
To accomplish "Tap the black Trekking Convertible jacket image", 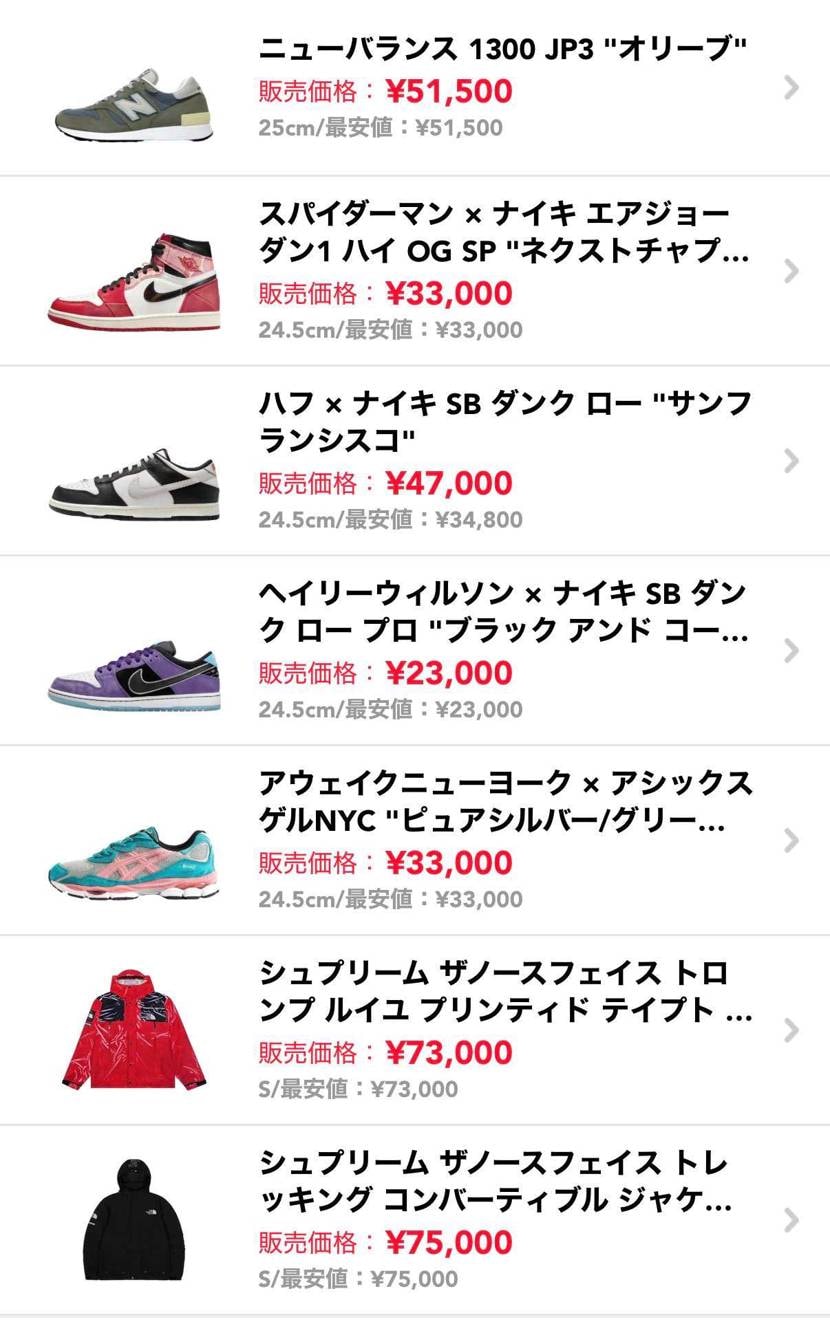I will pos(131,1221).
